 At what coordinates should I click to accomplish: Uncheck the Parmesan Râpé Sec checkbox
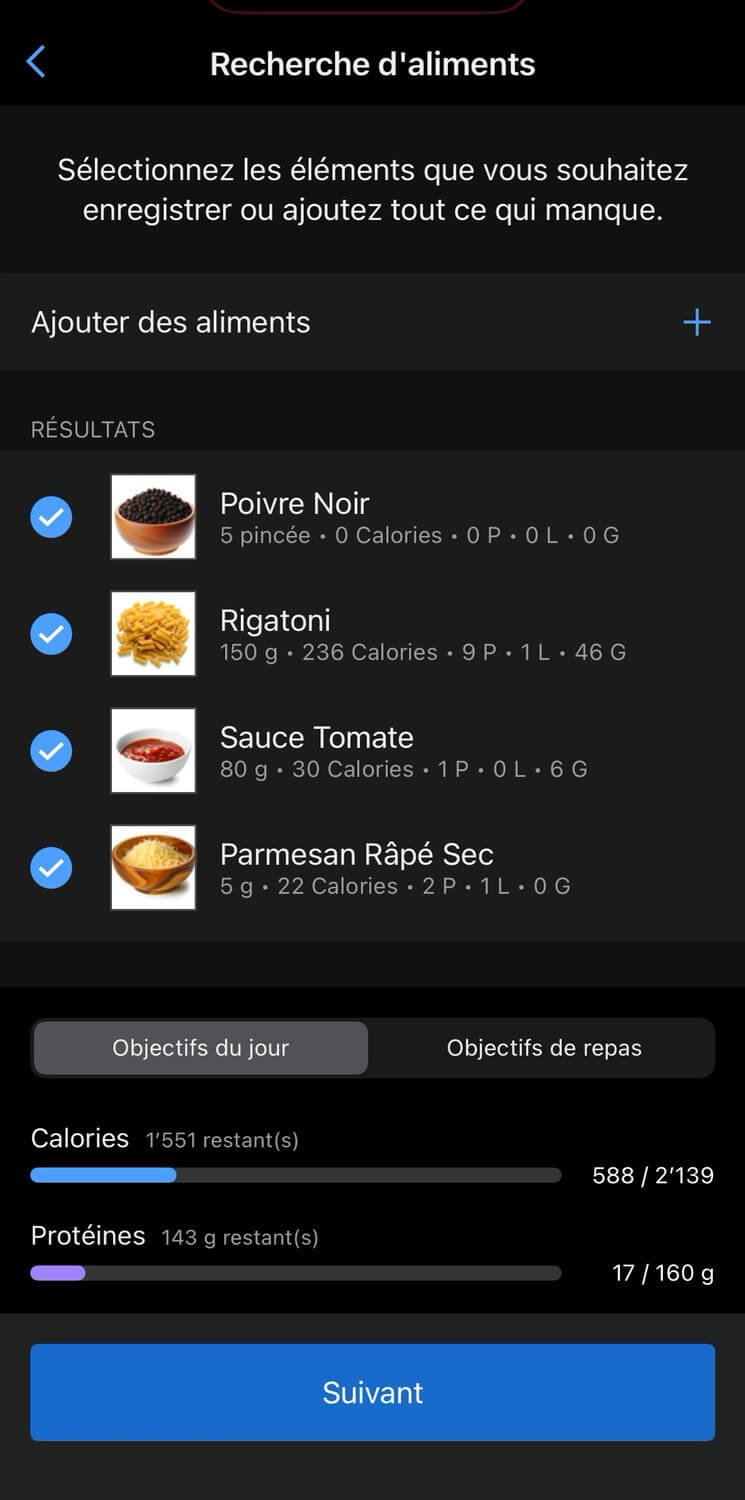pyautogui.click(x=51, y=868)
